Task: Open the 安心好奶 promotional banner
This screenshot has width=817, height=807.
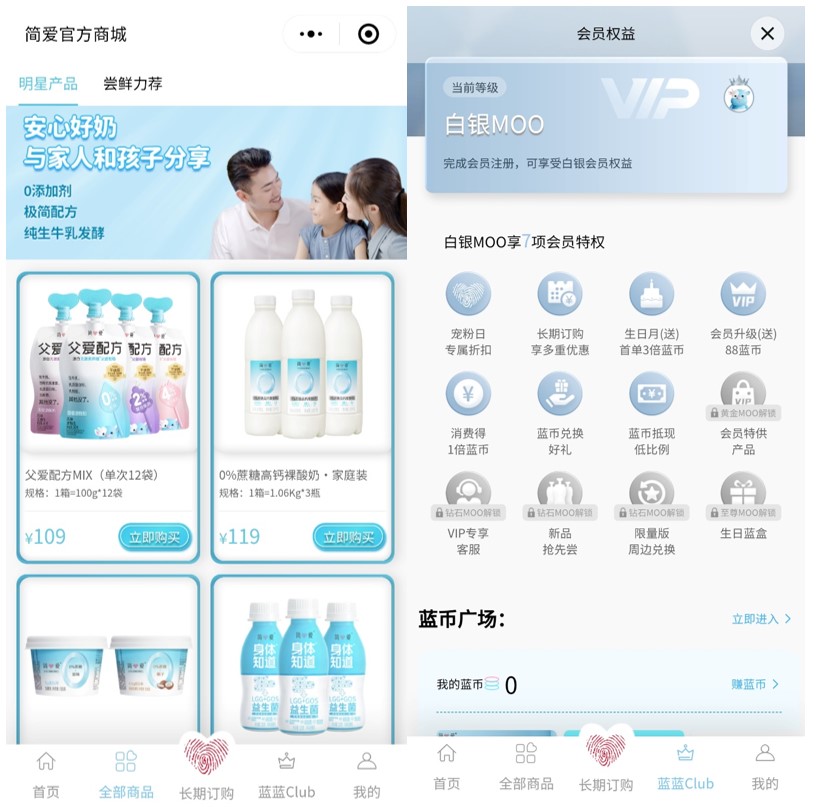Action: [205, 183]
